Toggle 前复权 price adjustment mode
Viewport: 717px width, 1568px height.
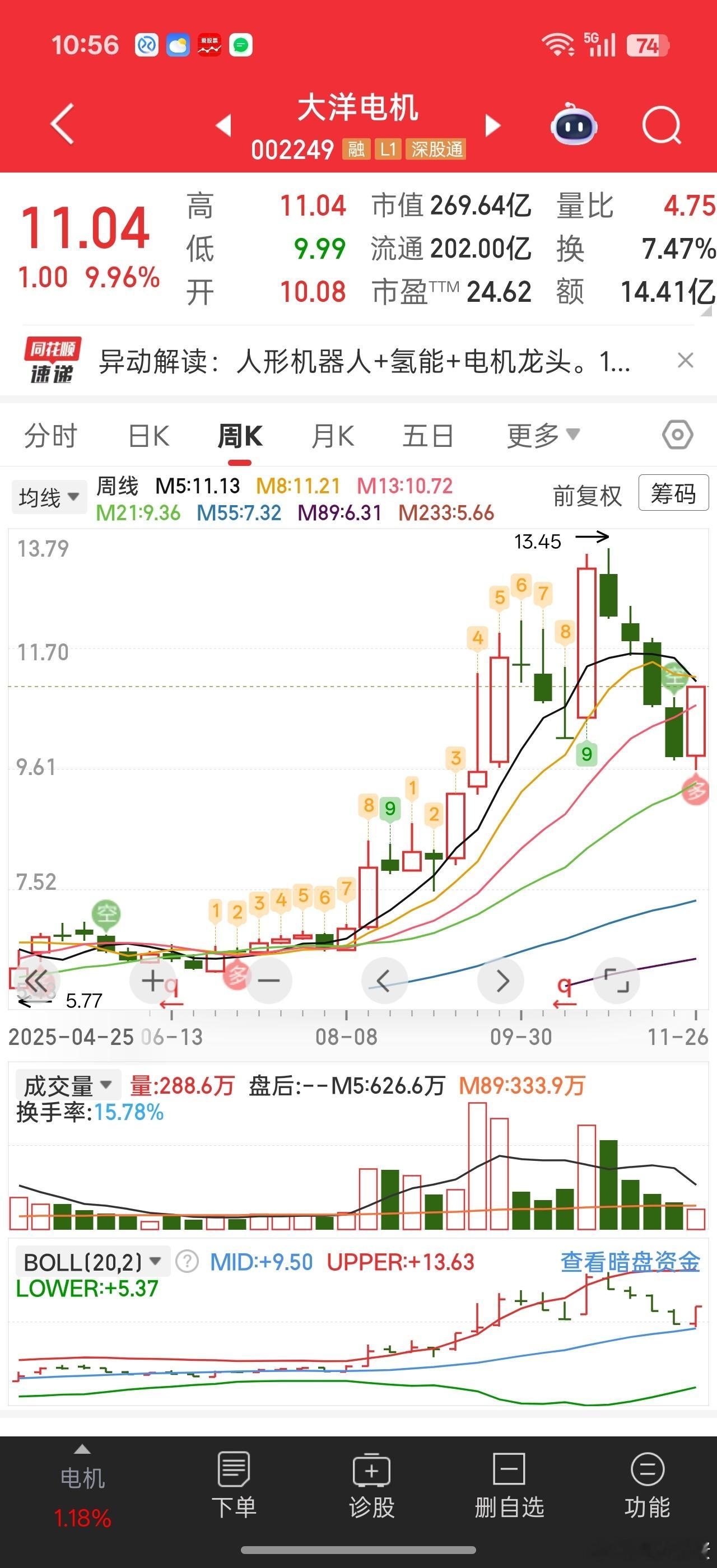point(586,495)
